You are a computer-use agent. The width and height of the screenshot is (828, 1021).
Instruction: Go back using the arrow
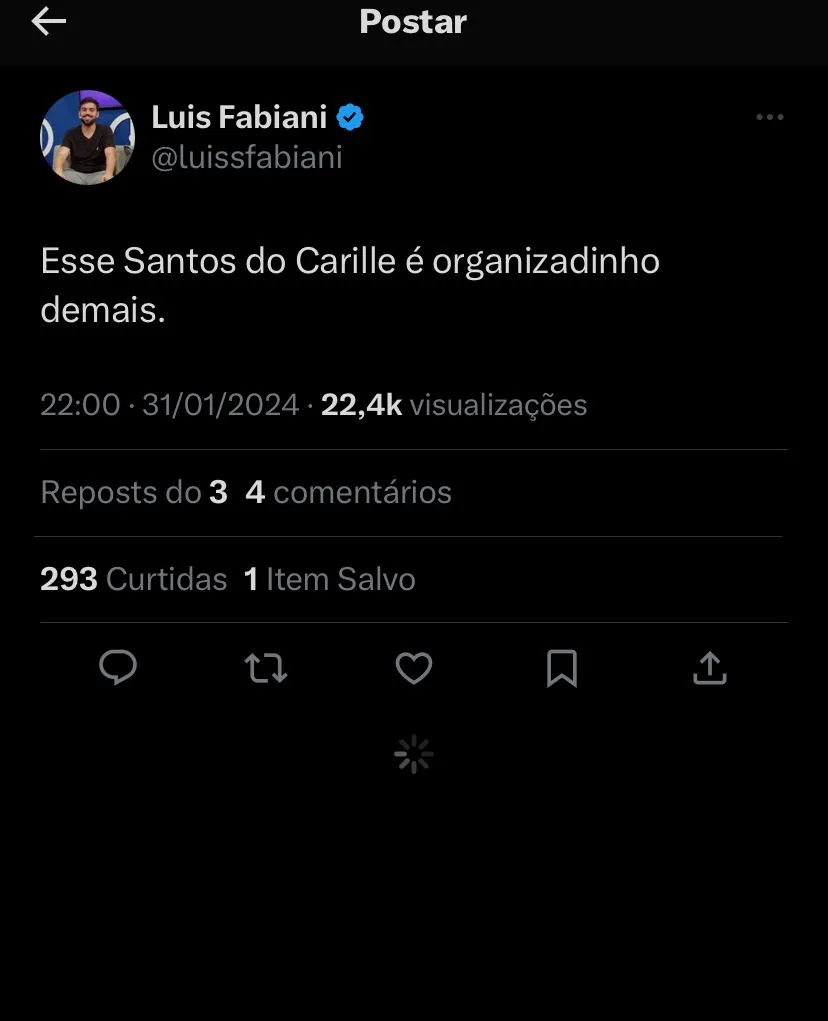[x=48, y=22]
